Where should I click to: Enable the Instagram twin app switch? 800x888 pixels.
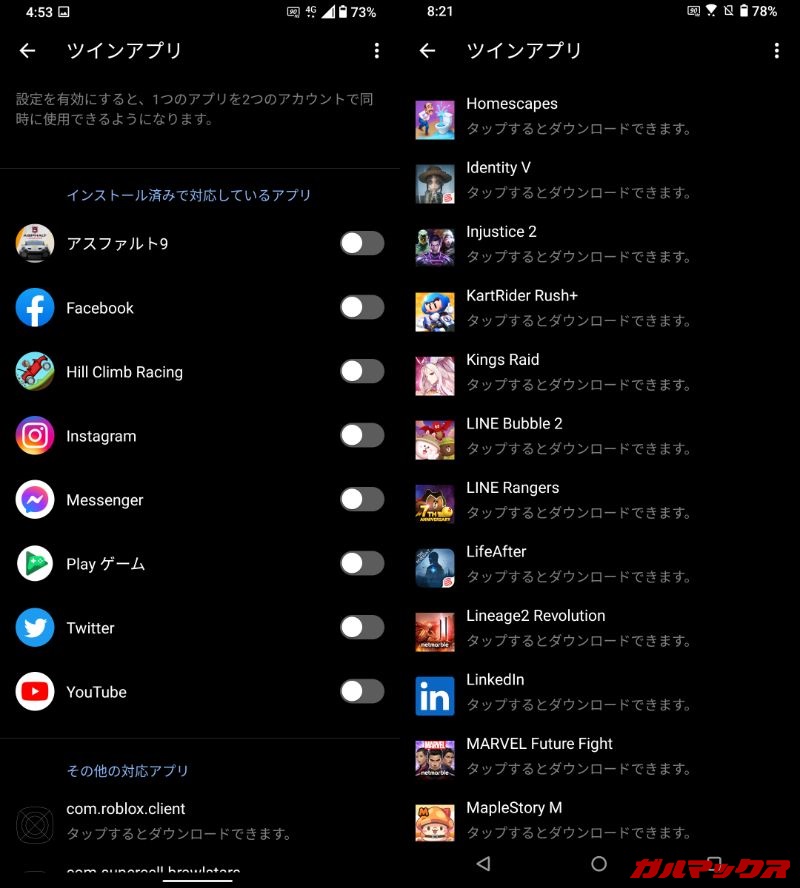coord(361,436)
